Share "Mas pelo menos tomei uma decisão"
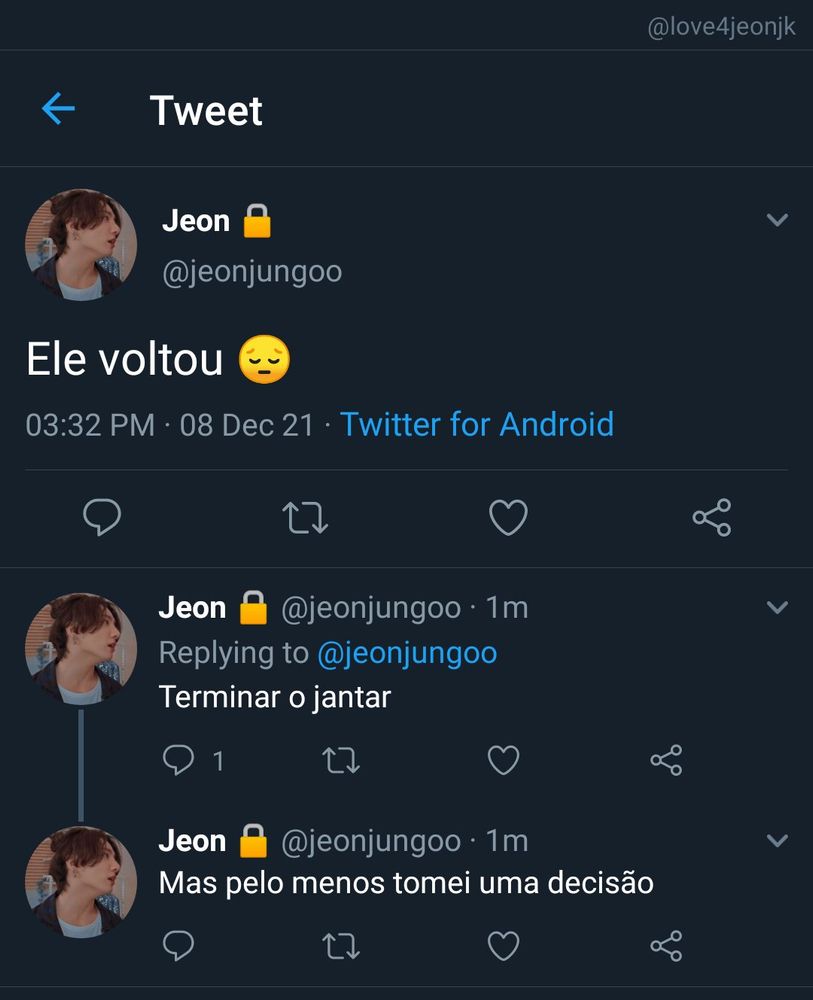The height and width of the screenshot is (1000, 813). pyautogui.click(x=666, y=945)
